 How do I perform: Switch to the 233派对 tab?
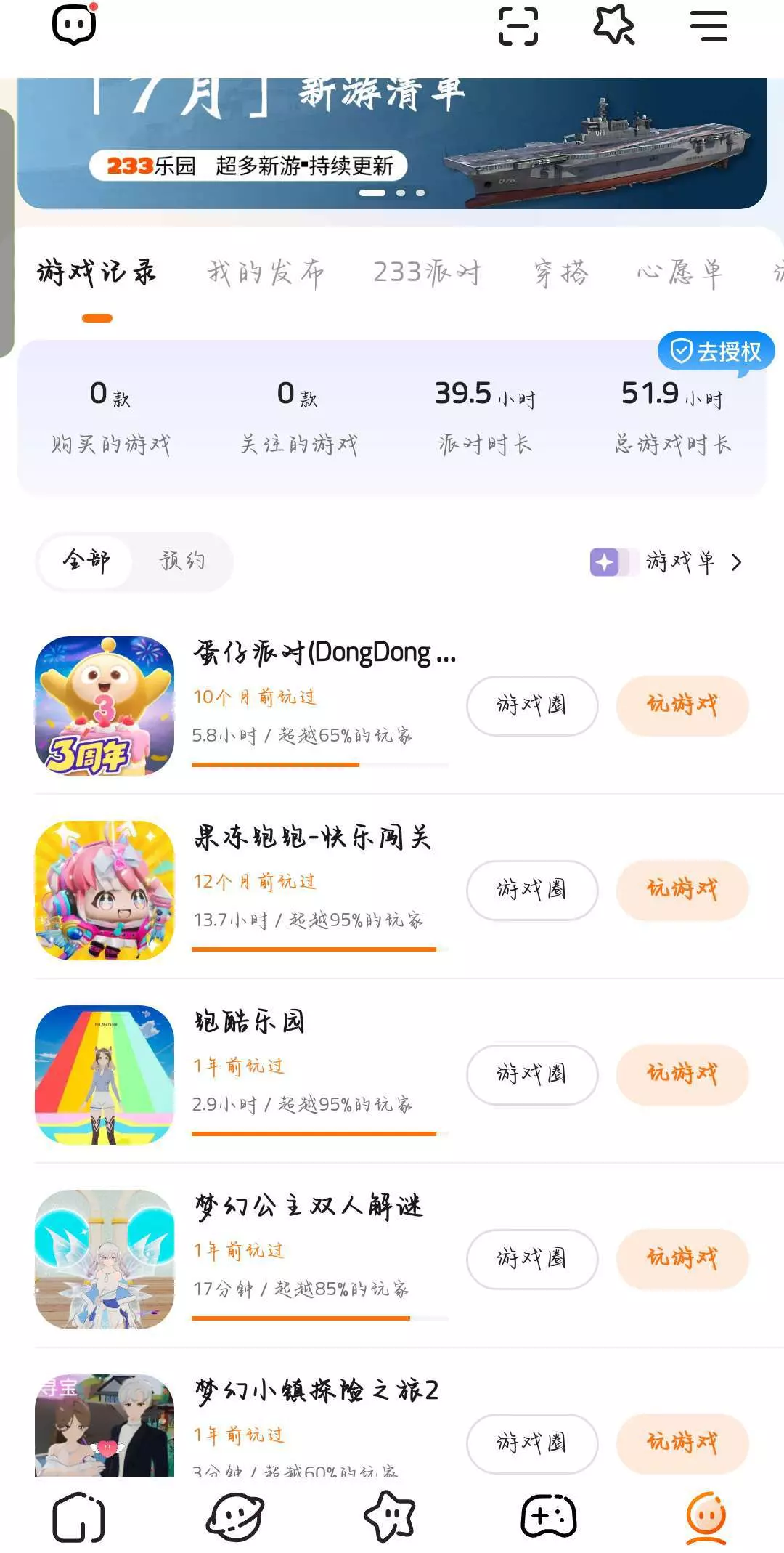[427, 273]
